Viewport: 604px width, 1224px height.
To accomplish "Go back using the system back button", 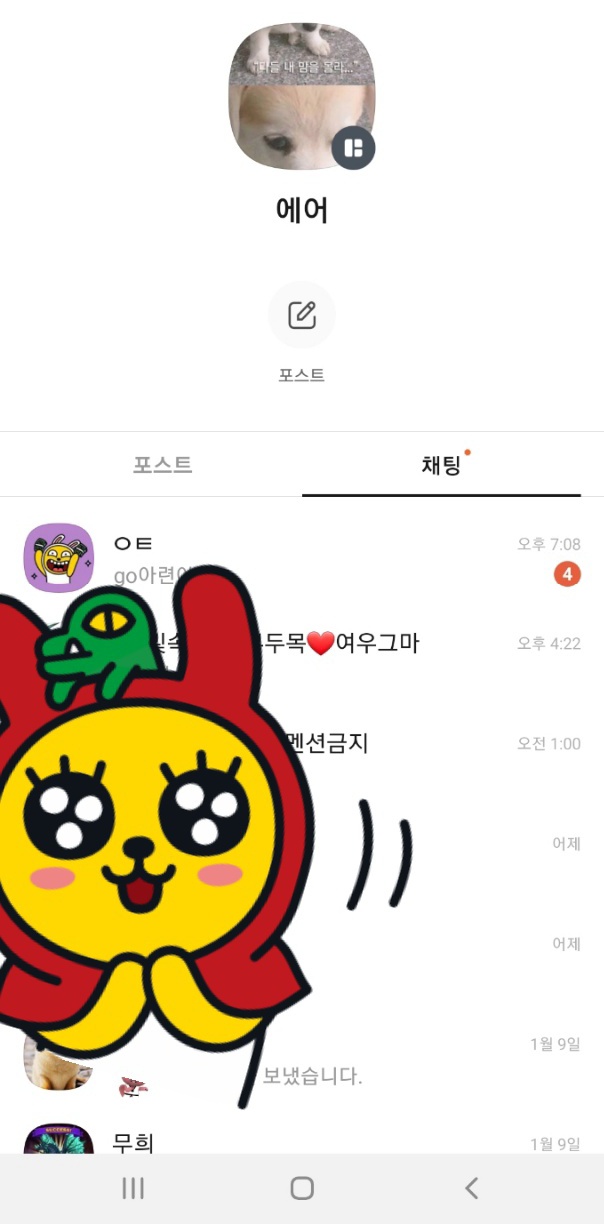I will [x=471, y=1188].
